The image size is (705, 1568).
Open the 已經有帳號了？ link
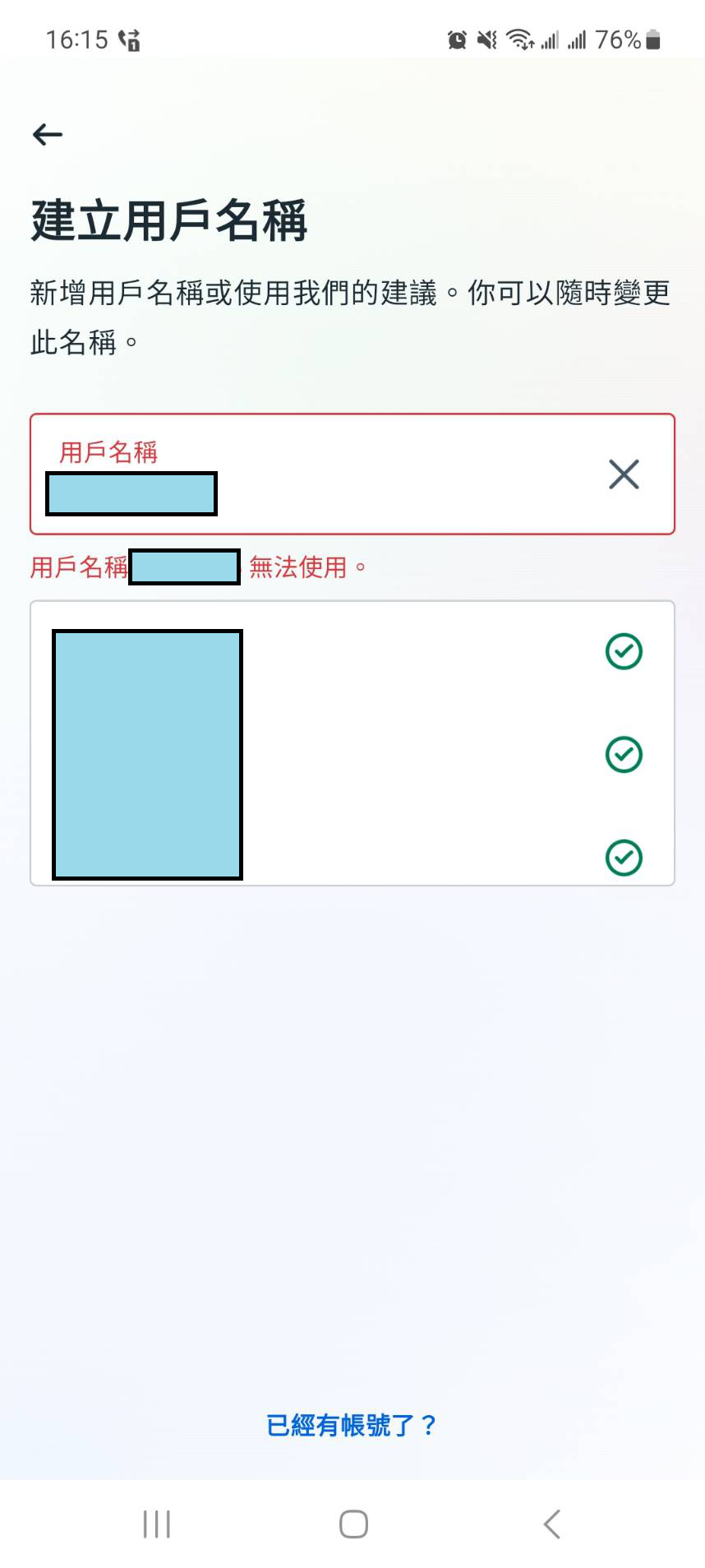(352, 1425)
